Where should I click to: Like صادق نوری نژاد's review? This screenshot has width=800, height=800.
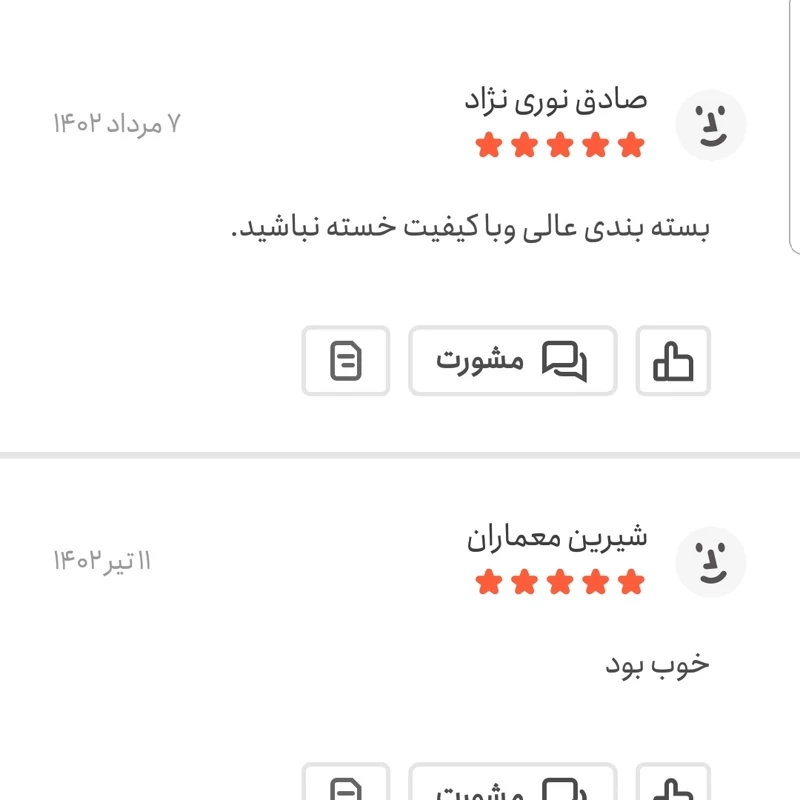point(673,360)
